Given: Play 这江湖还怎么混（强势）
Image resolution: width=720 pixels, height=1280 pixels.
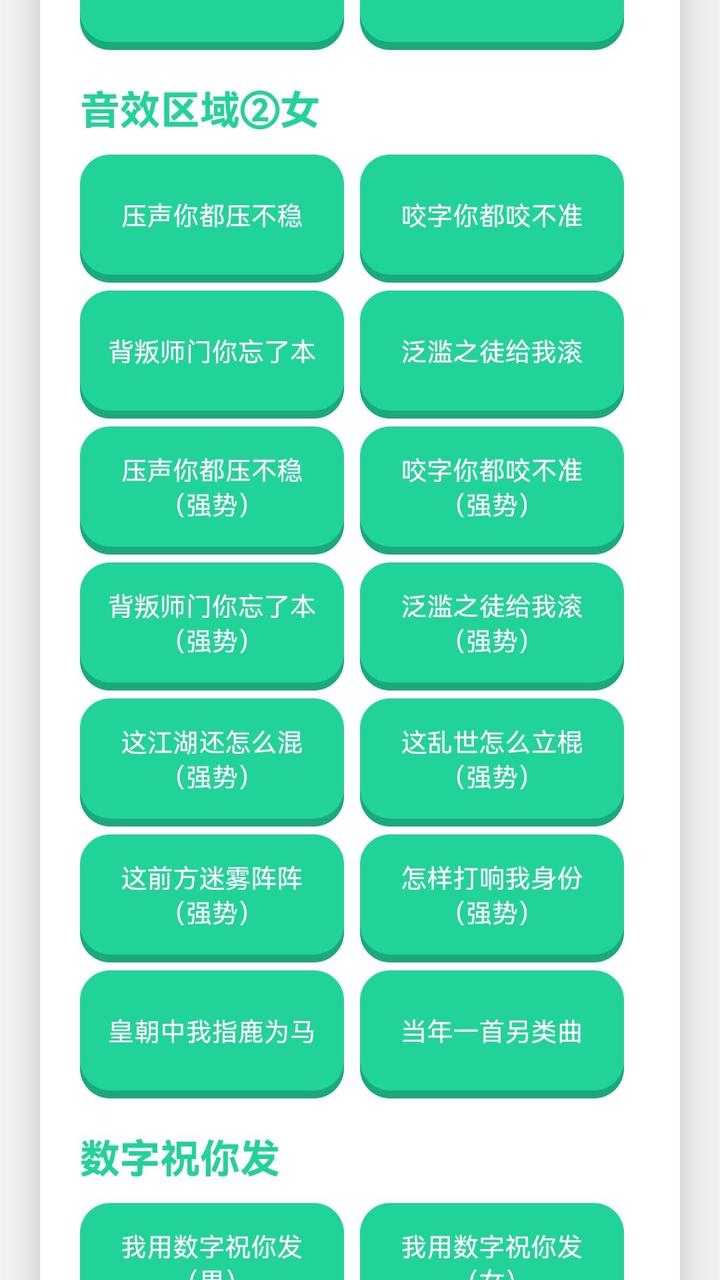Looking at the screenshot, I should pos(212,760).
